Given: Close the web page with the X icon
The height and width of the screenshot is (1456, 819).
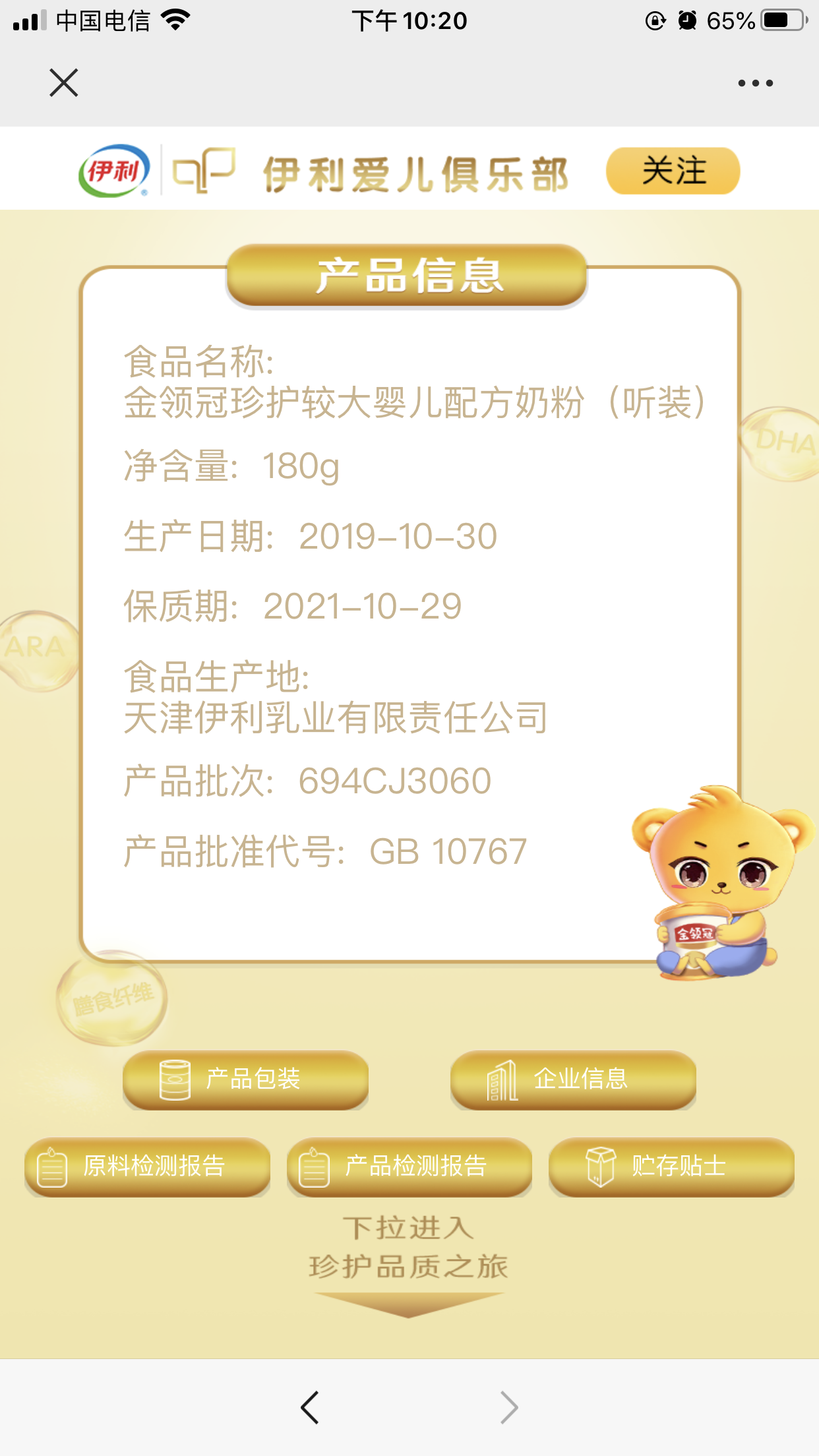Looking at the screenshot, I should point(64,82).
